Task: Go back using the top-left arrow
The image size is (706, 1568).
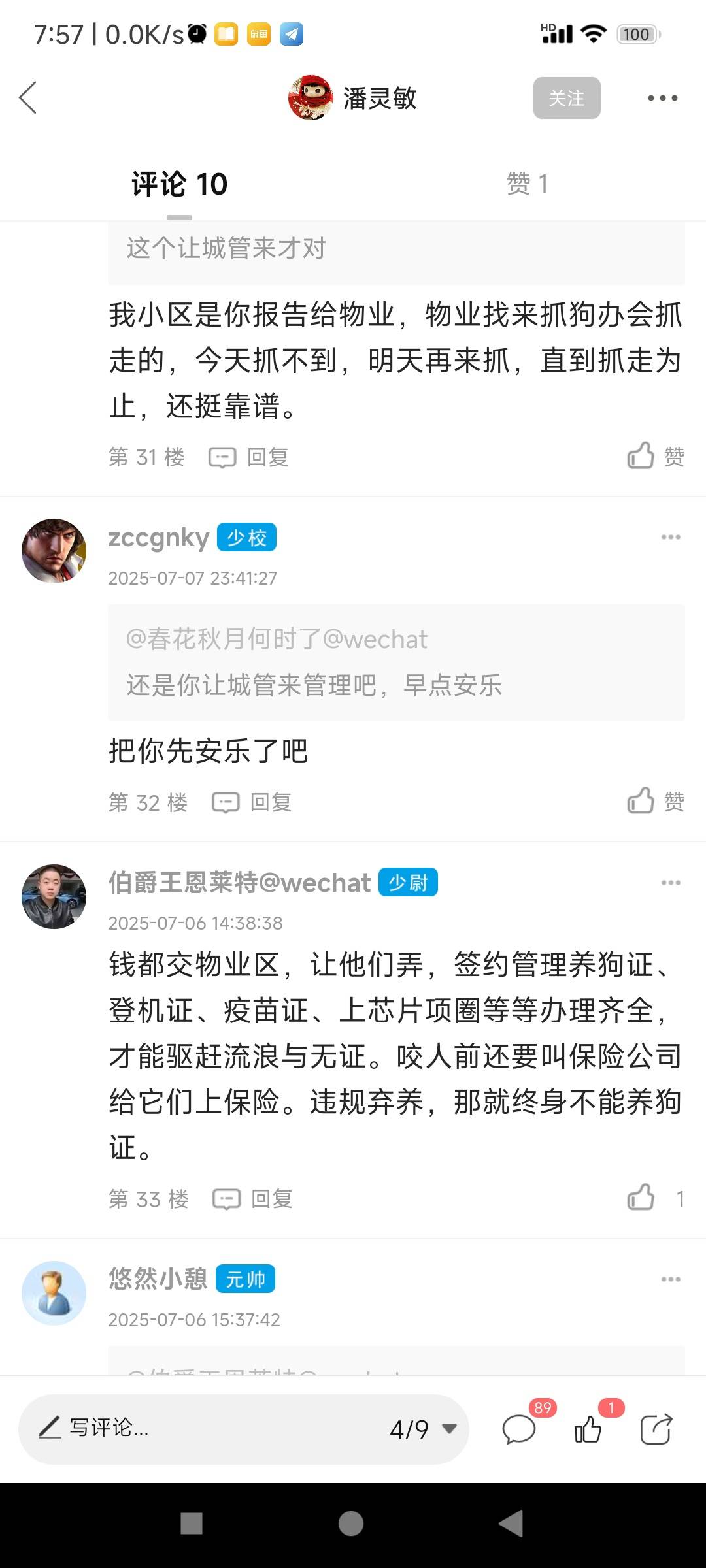Action: pos(28,98)
